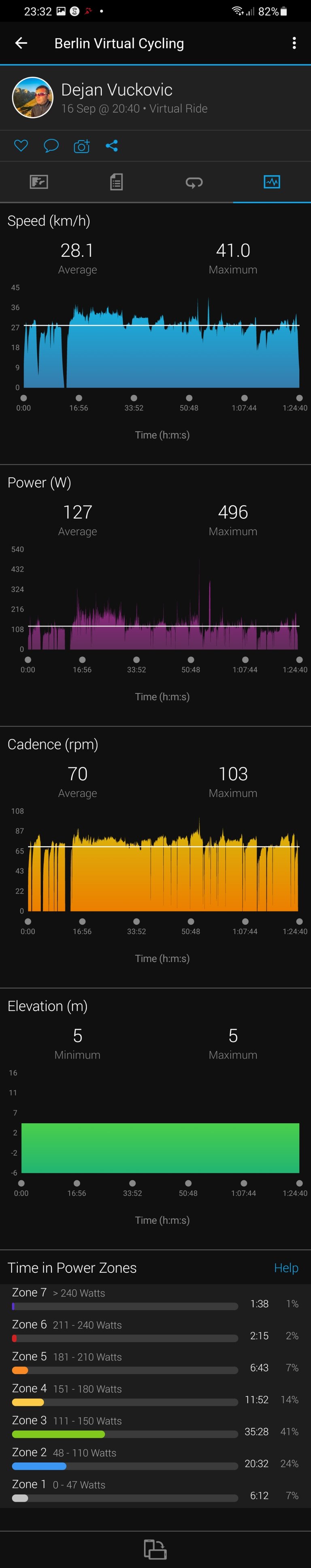Switch to the stats details tab
The image size is (311, 1568).
point(116,181)
